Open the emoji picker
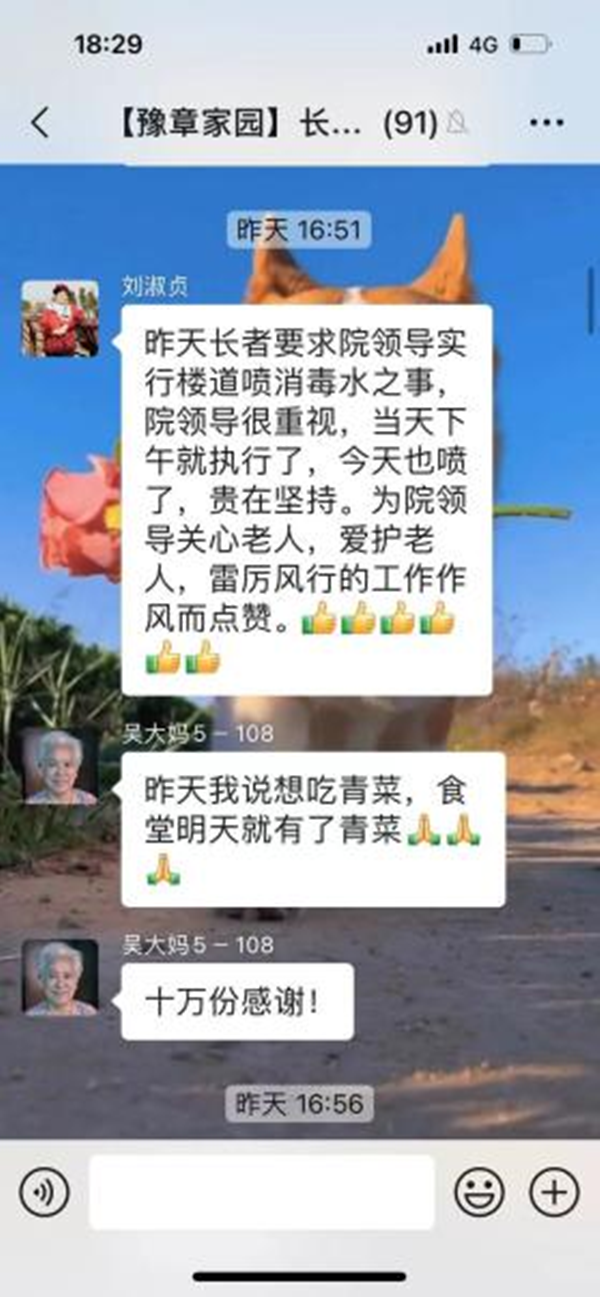600x1297 pixels. 479,1192
